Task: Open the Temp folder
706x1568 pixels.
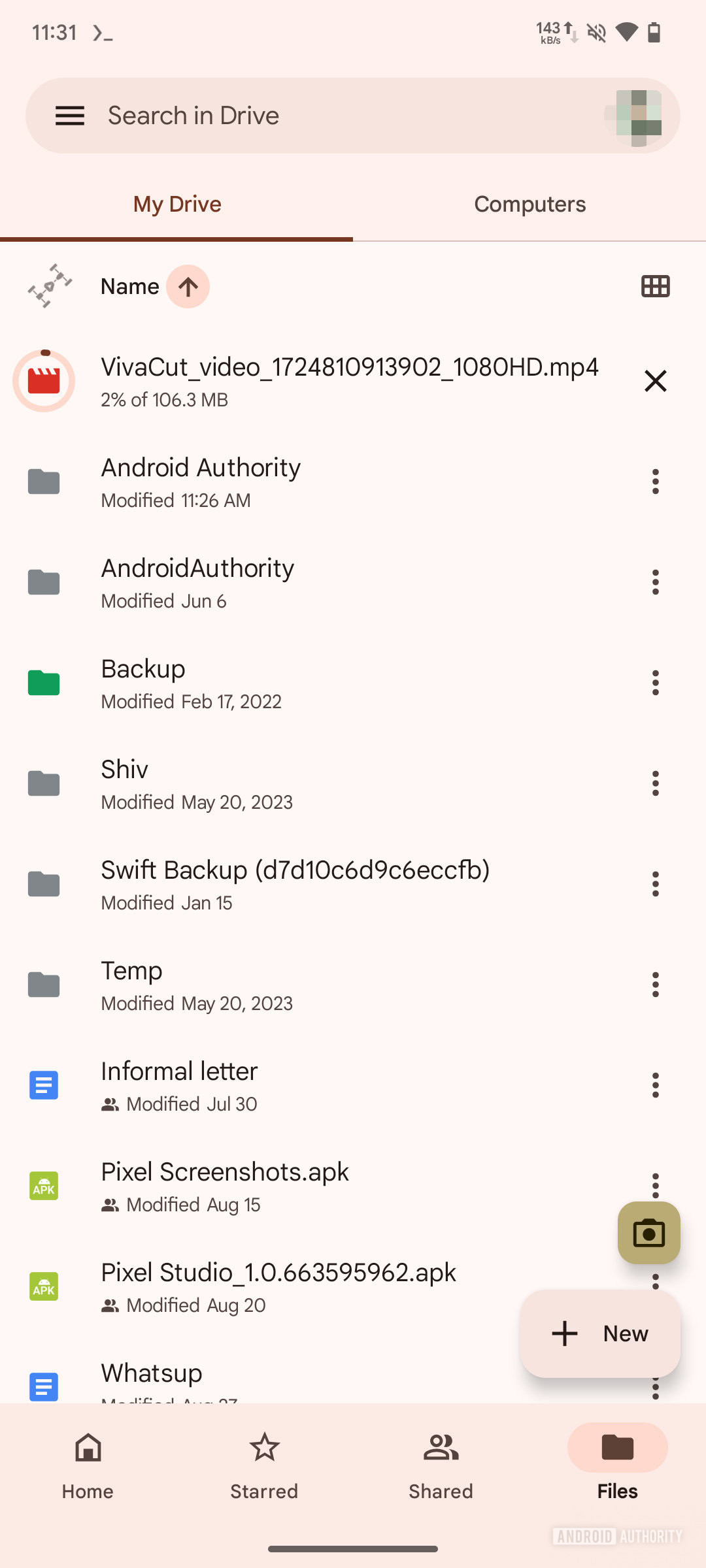Action: coord(132,985)
